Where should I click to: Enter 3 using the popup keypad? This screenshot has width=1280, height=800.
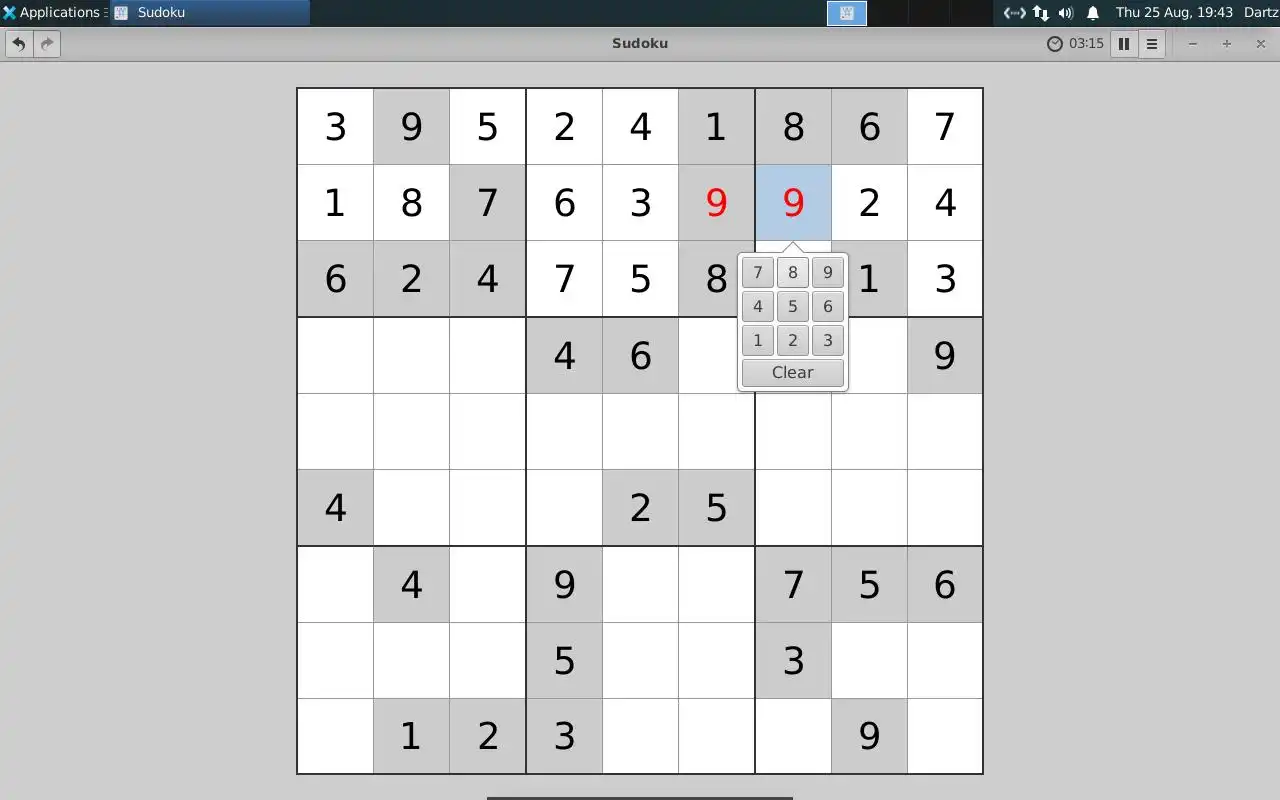tap(827, 340)
